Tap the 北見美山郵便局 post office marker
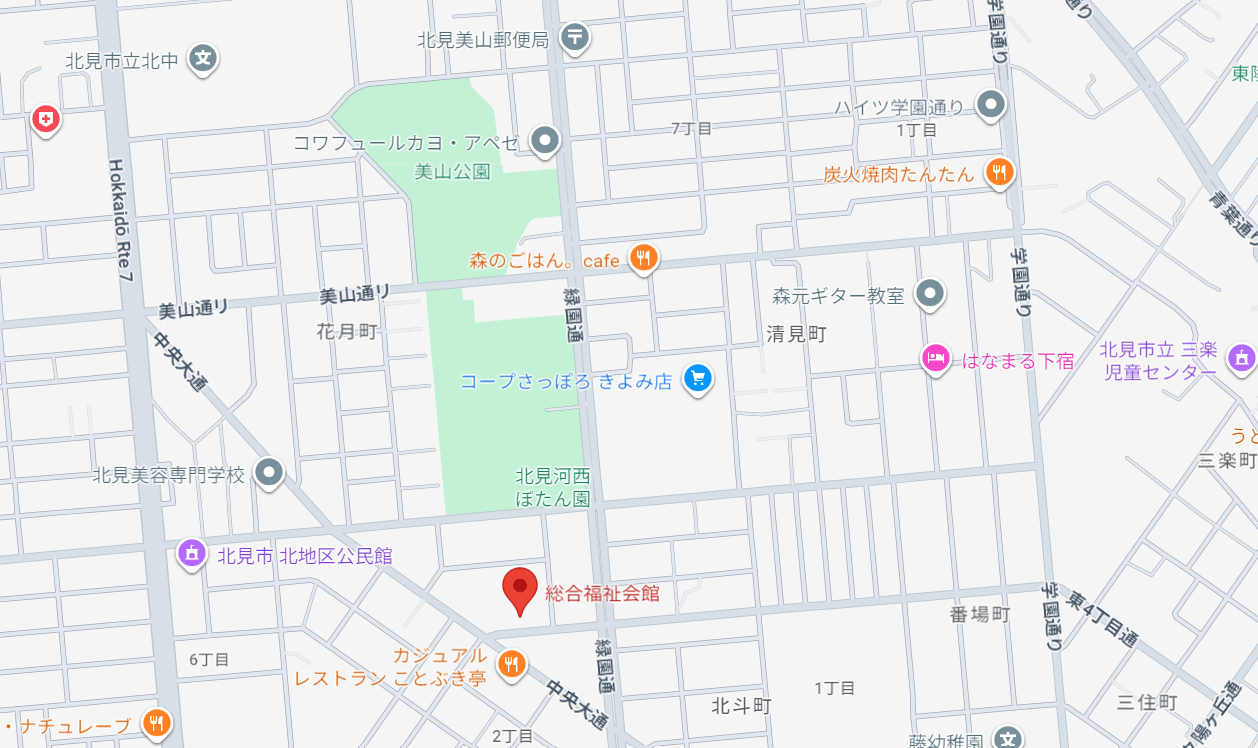The height and width of the screenshot is (748, 1258). 574,38
